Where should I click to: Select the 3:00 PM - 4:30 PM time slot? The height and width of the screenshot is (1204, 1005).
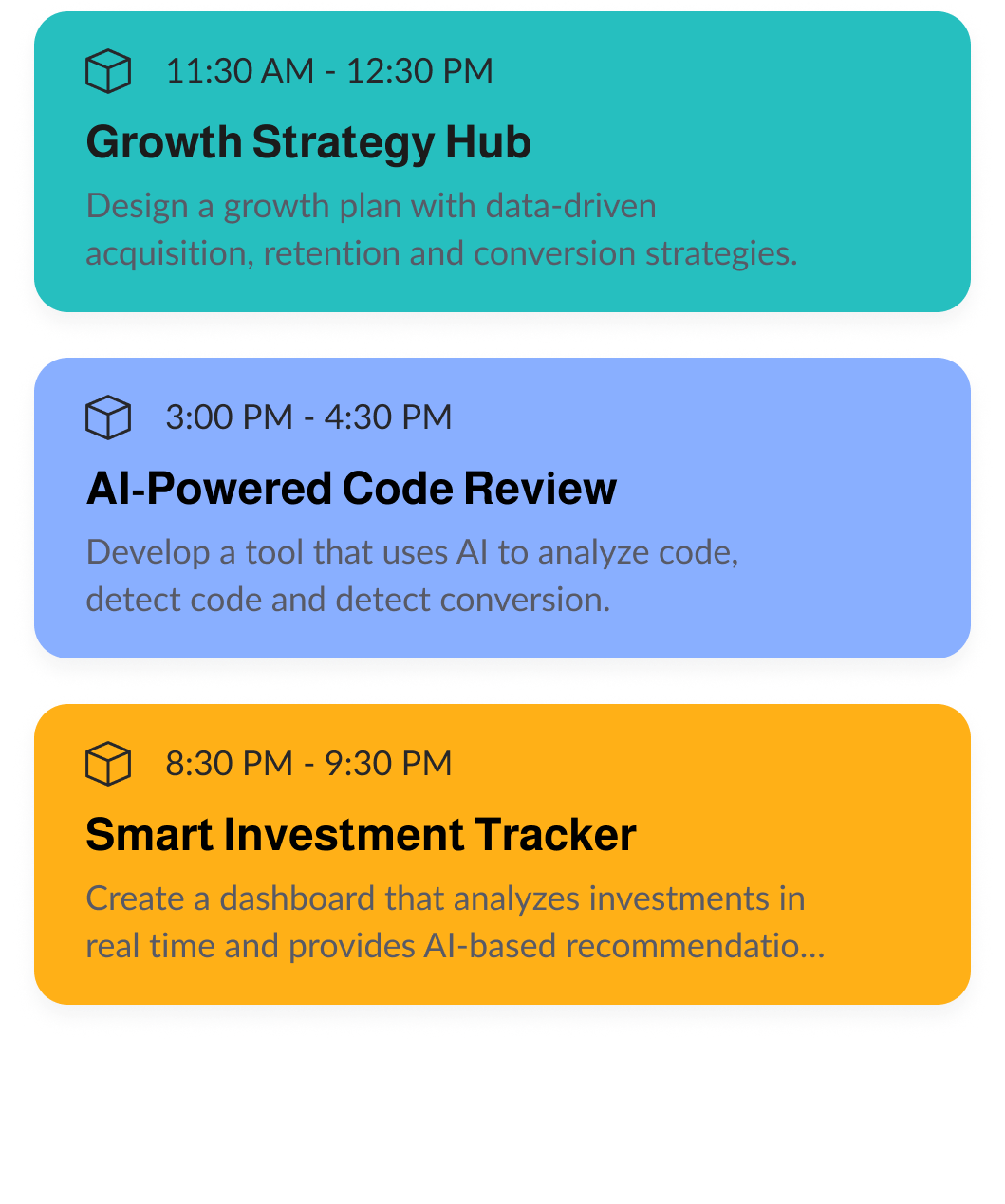tap(308, 417)
